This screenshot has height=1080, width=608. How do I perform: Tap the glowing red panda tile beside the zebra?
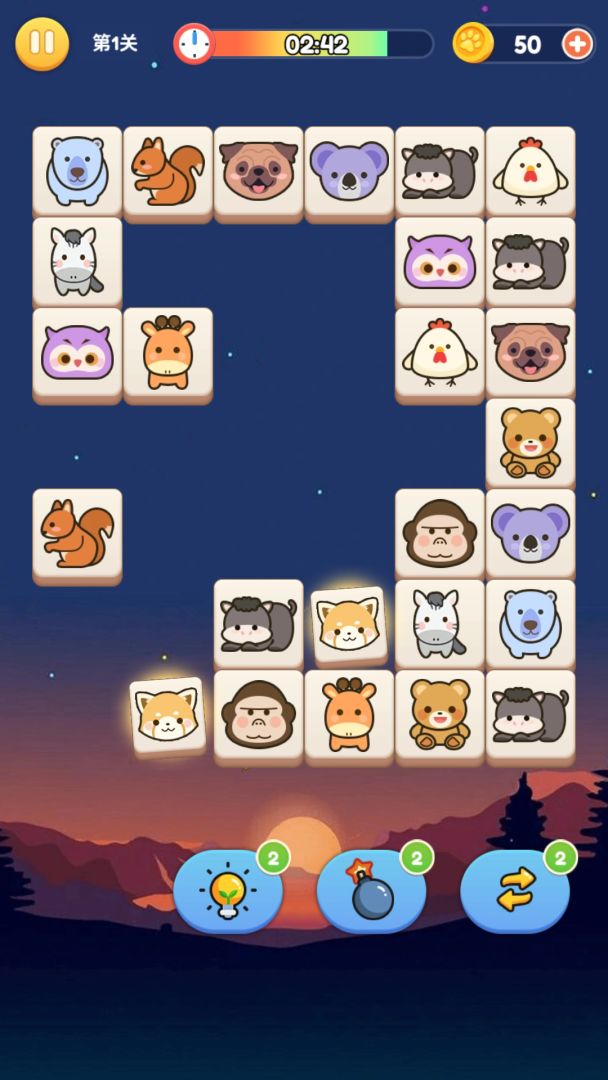click(x=349, y=623)
